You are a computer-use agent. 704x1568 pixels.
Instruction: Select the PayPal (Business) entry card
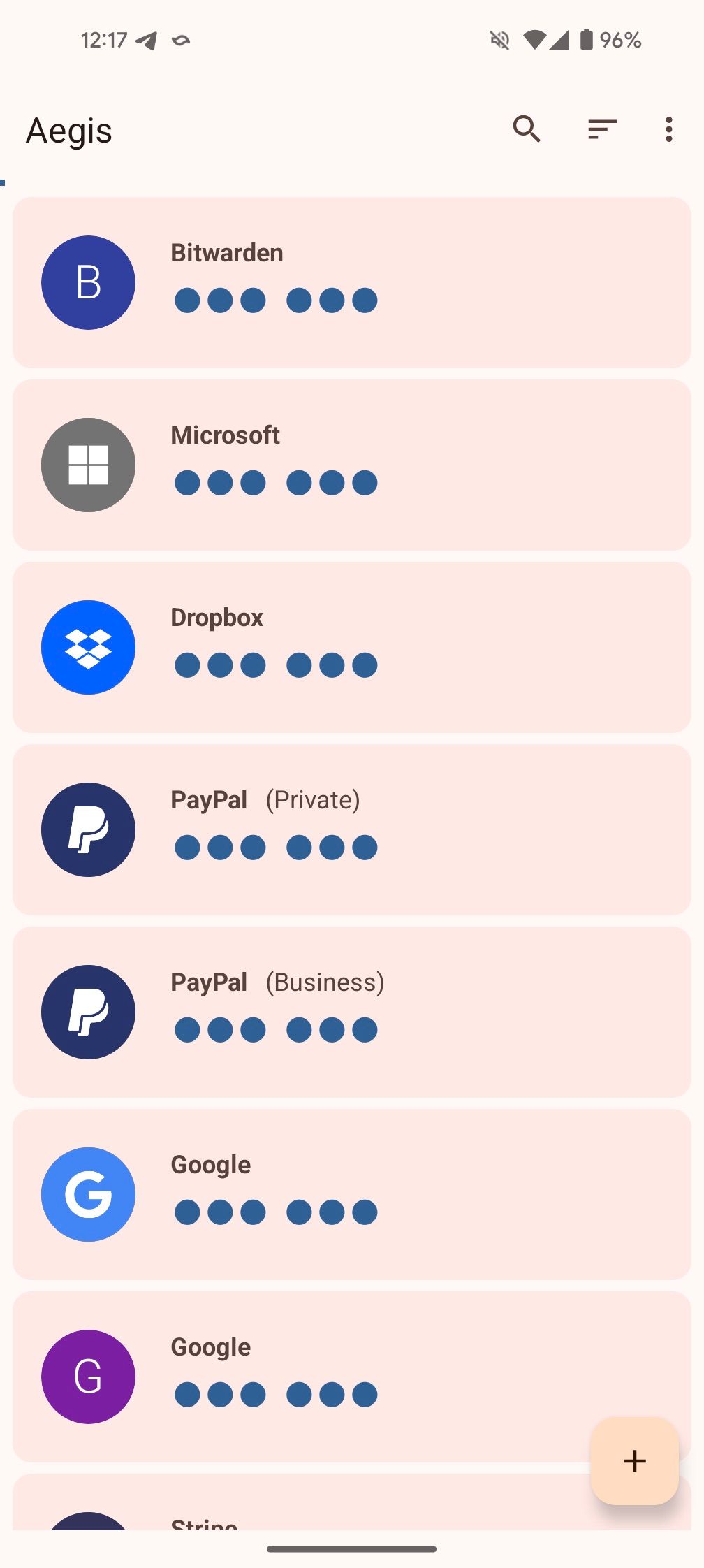(x=351, y=1012)
